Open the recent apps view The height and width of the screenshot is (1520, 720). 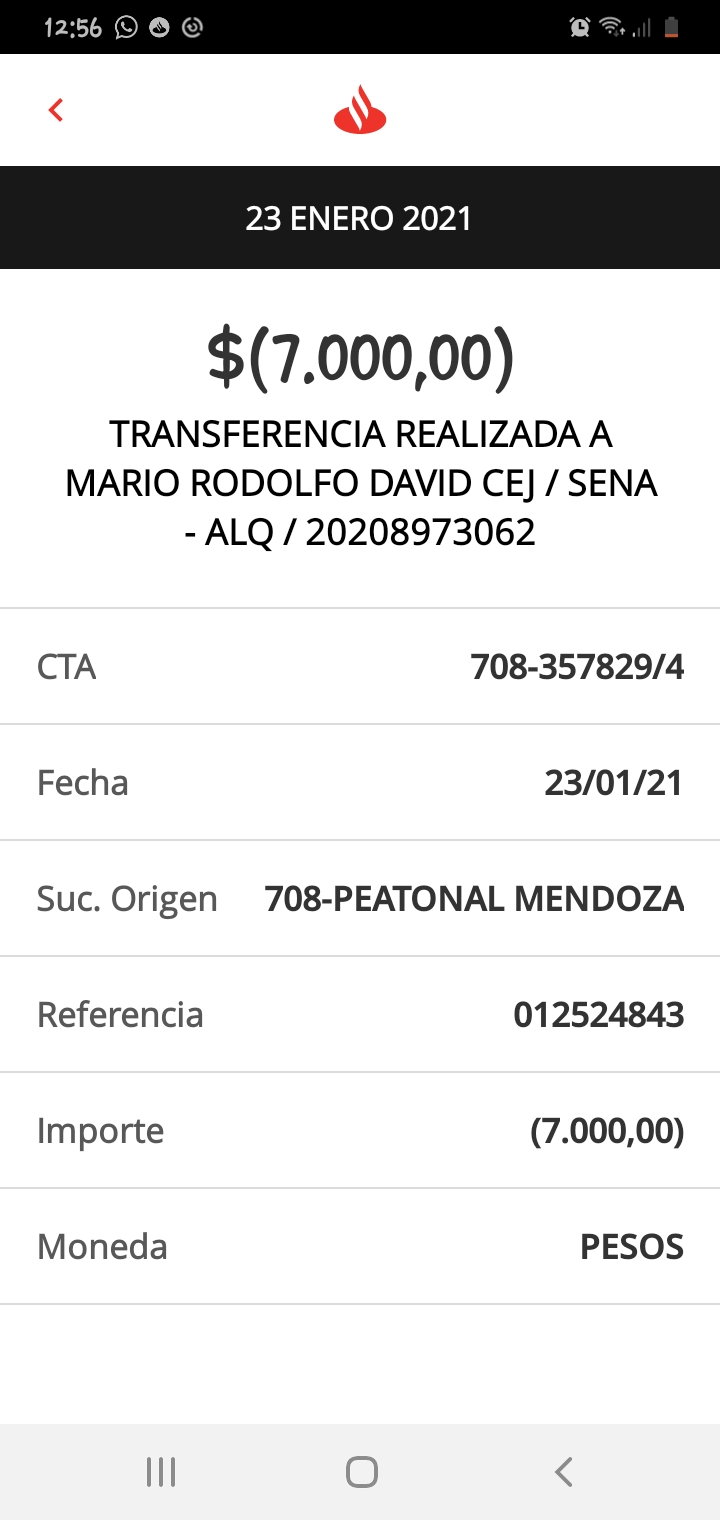coord(161,1472)
